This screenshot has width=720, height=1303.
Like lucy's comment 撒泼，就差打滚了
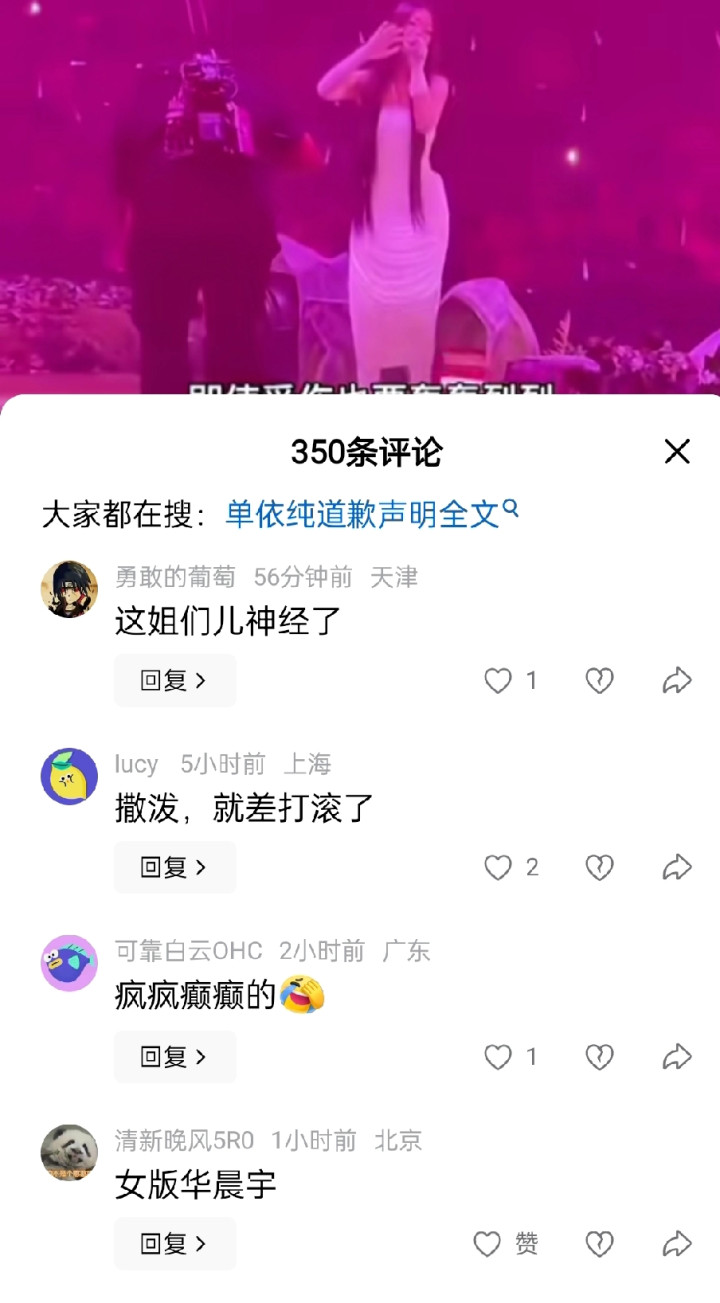coord(498,868)
